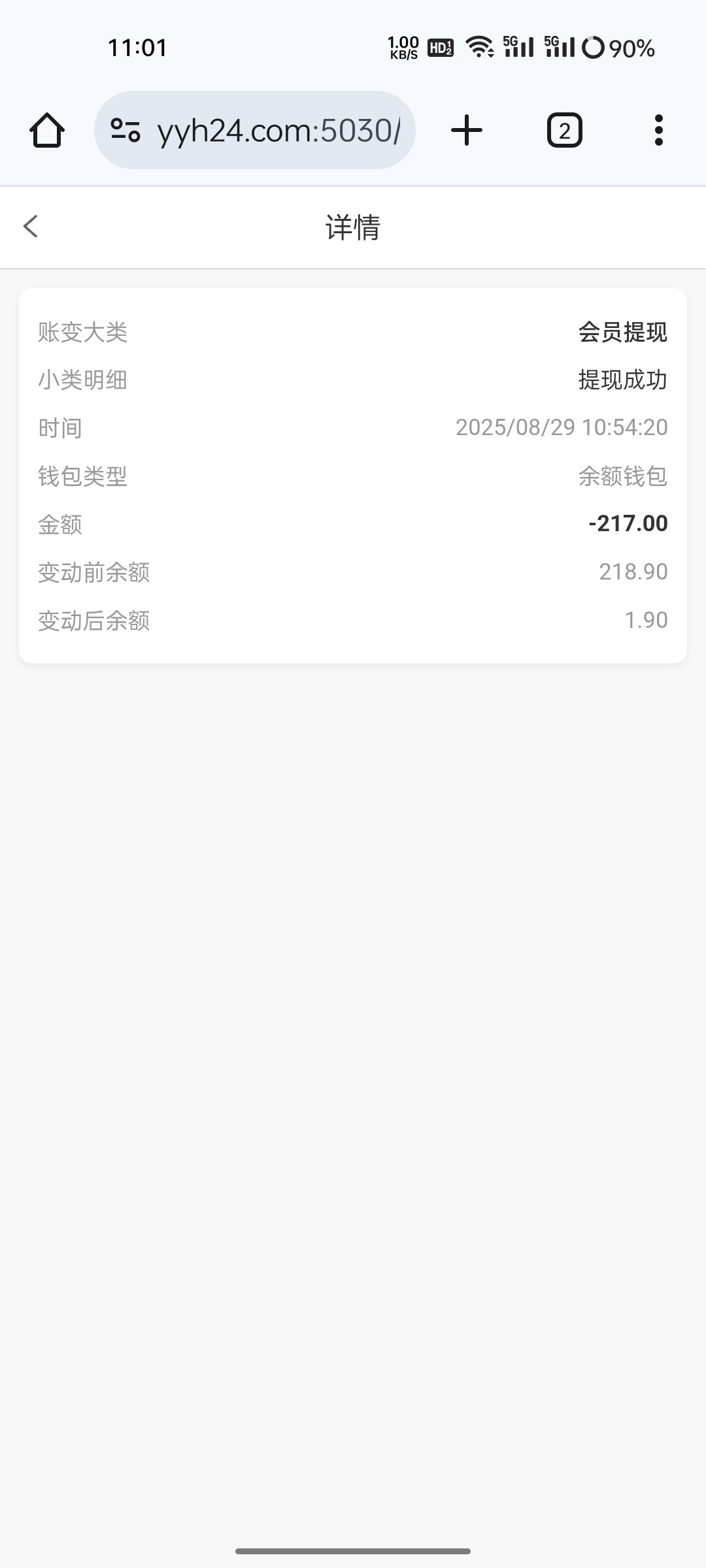Open a new browser tab

pyautogui.click(x=467, y=130)
